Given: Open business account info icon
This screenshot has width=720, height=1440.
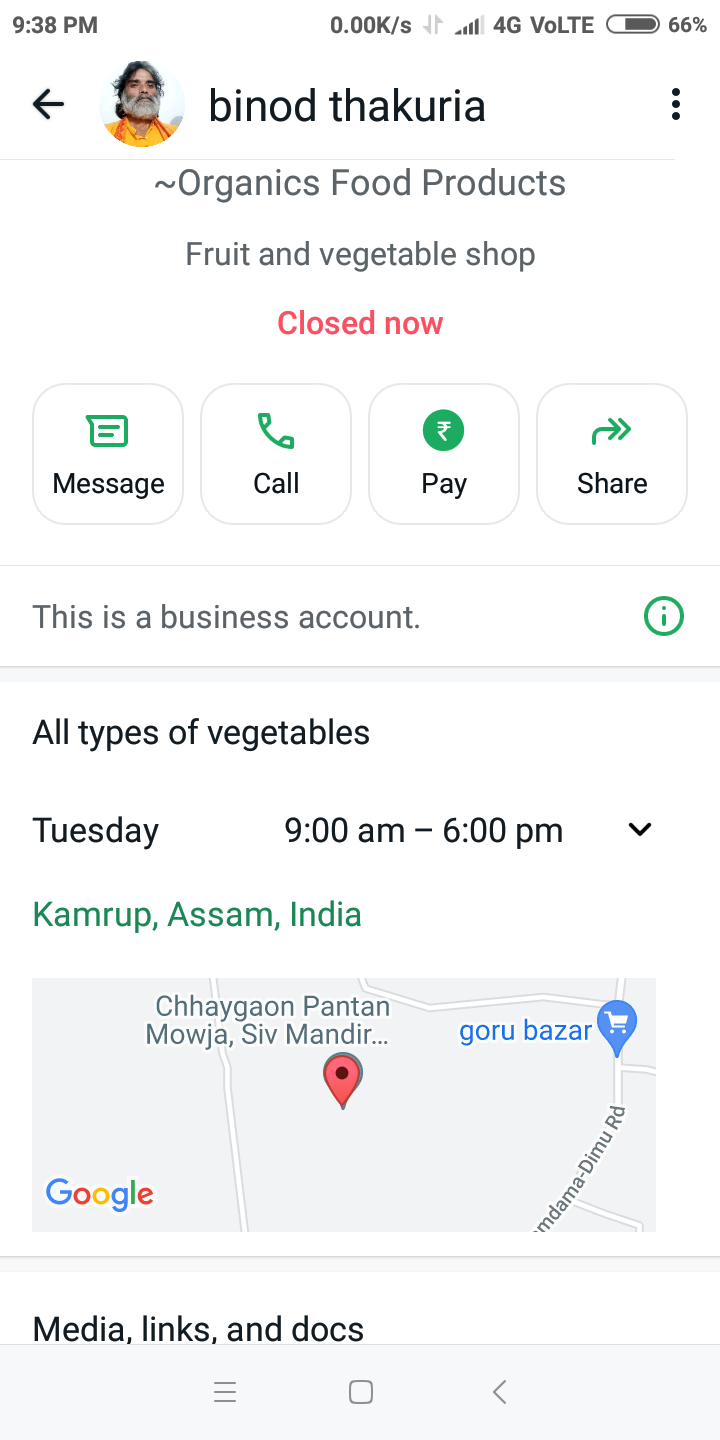Looking at the screenshot, I should point(664,617).
